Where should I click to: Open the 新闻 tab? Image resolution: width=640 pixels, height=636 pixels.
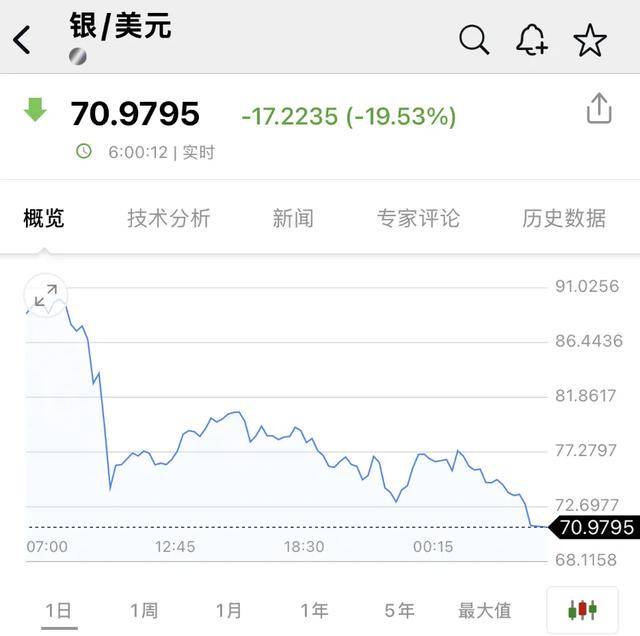point(293,218)
